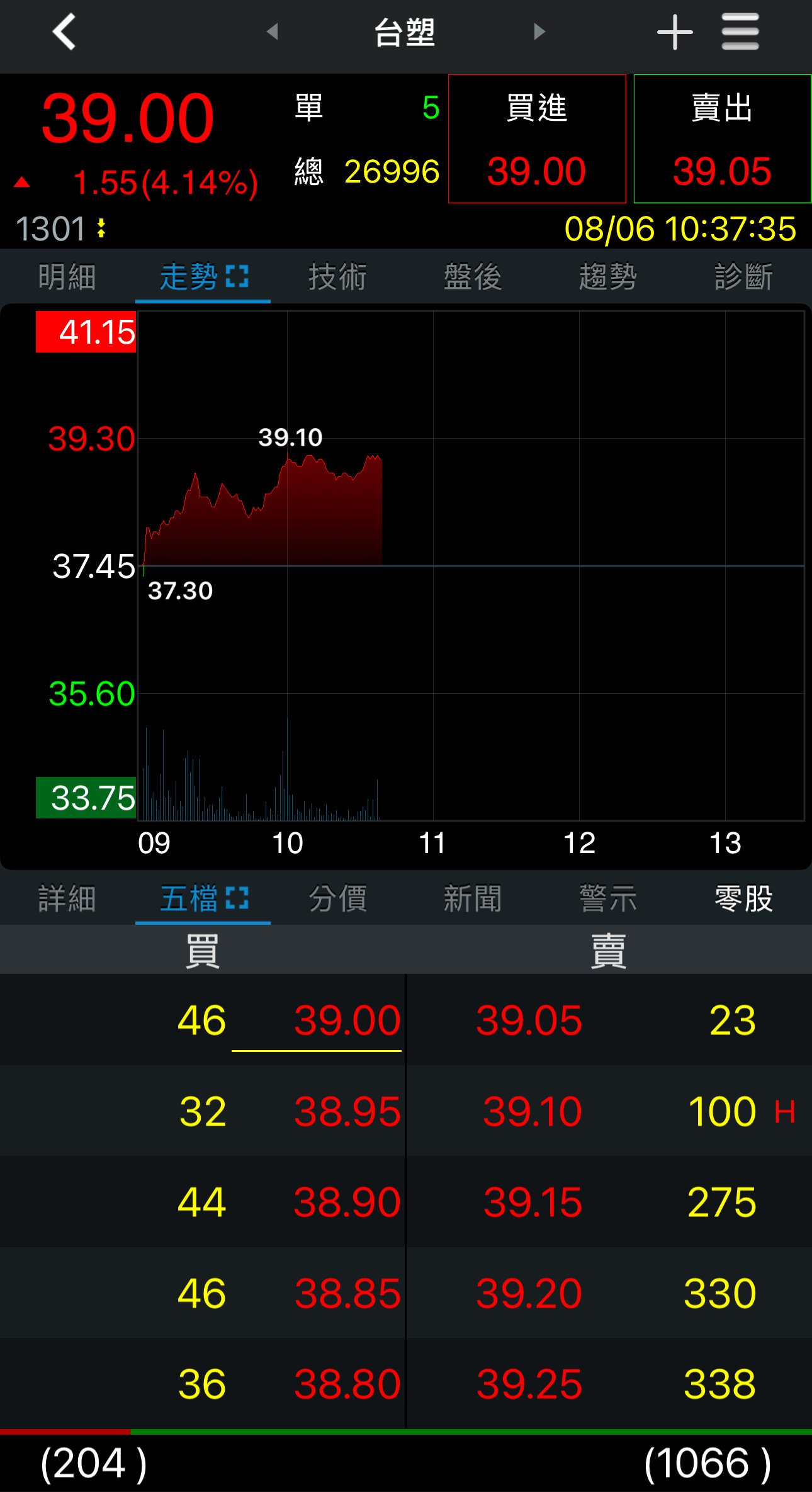Select the 五檔 order book tab
The width and height of the screenshot is (812, 1492).
click(203, 898)
